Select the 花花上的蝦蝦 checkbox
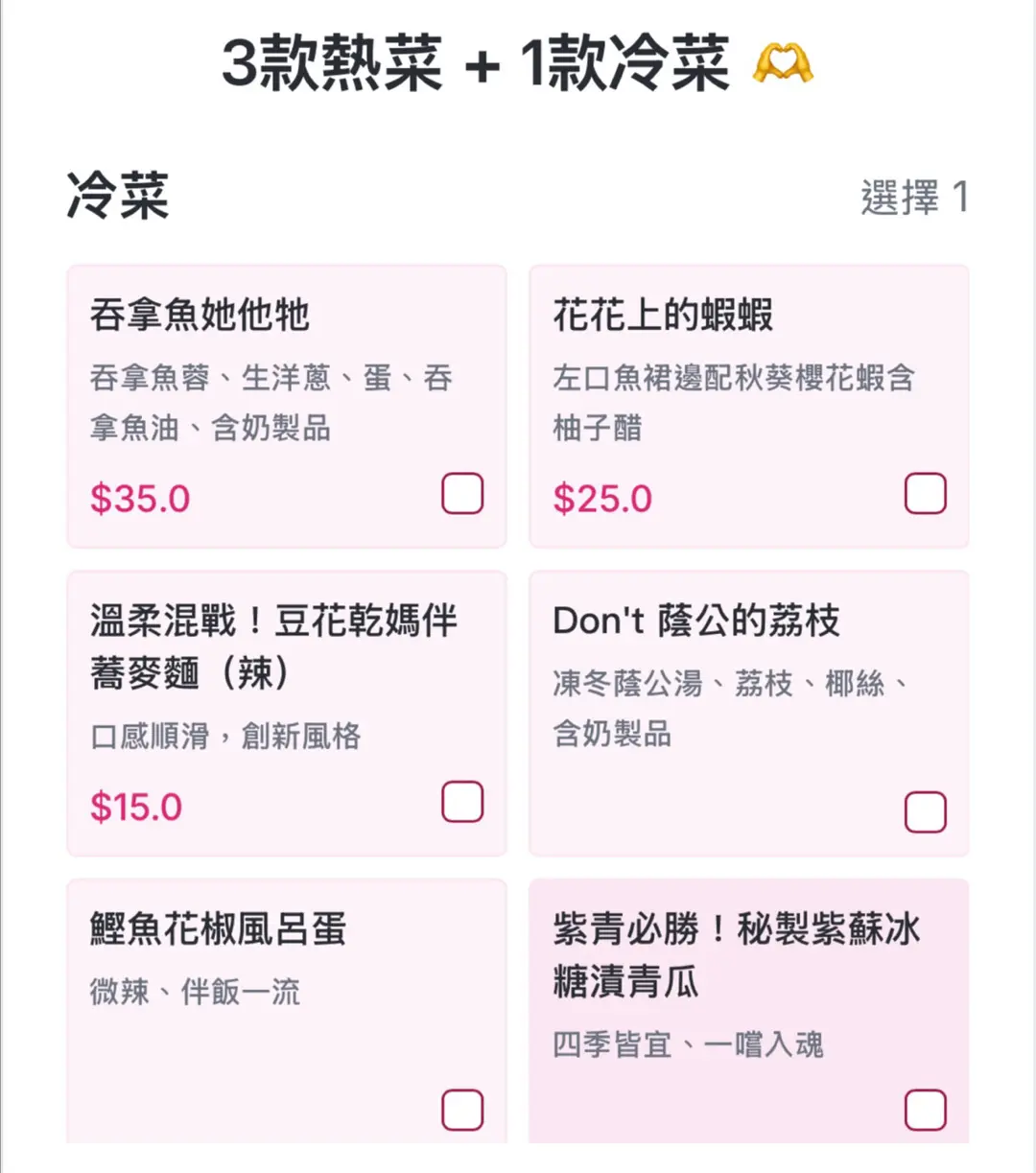The height and width of the screenshot is (1173, 1036). (926, 494)
